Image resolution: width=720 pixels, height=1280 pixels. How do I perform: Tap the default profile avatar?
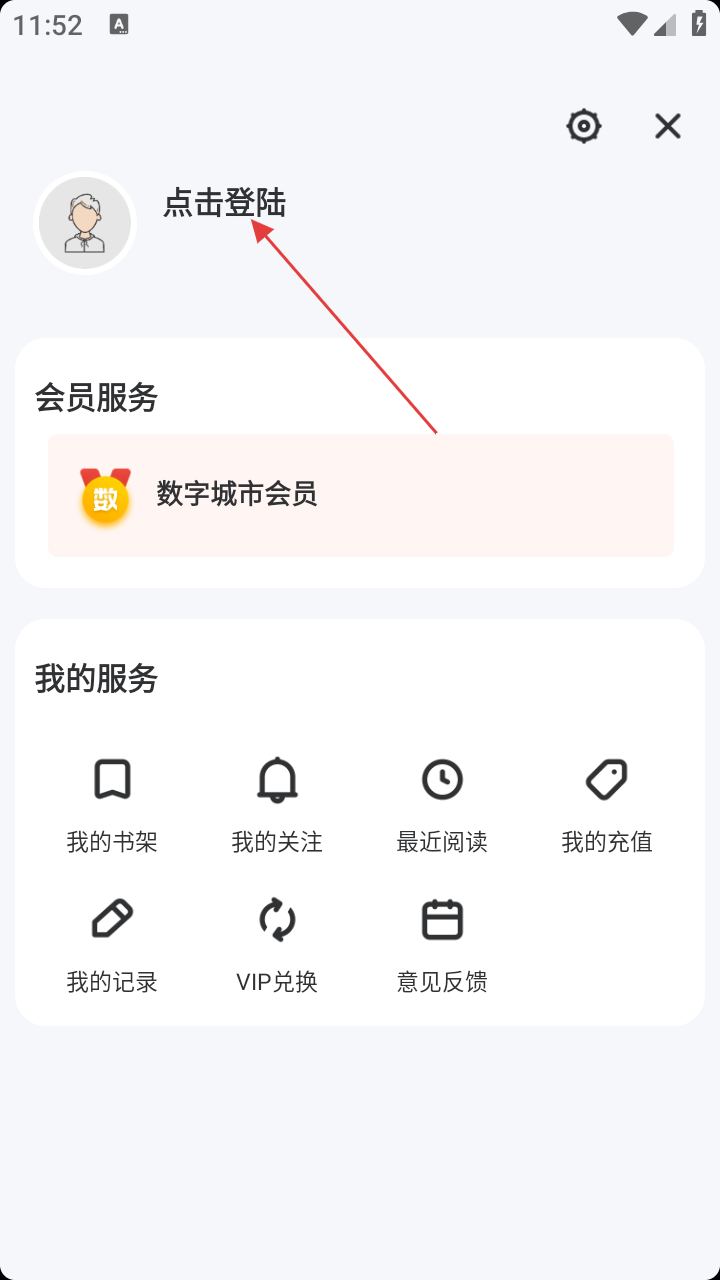[85, 223]
